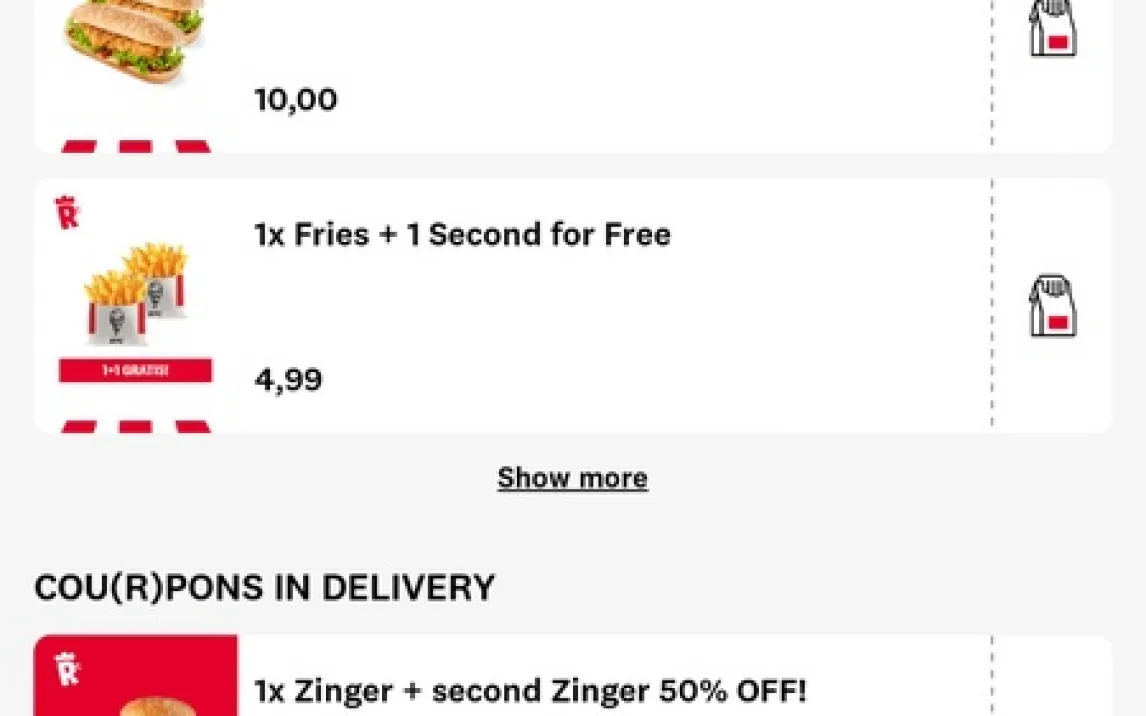The image size is (1146, 716).
Task: Open the Fries + 1 Second for Free coupon
Action: coord(462,236)
